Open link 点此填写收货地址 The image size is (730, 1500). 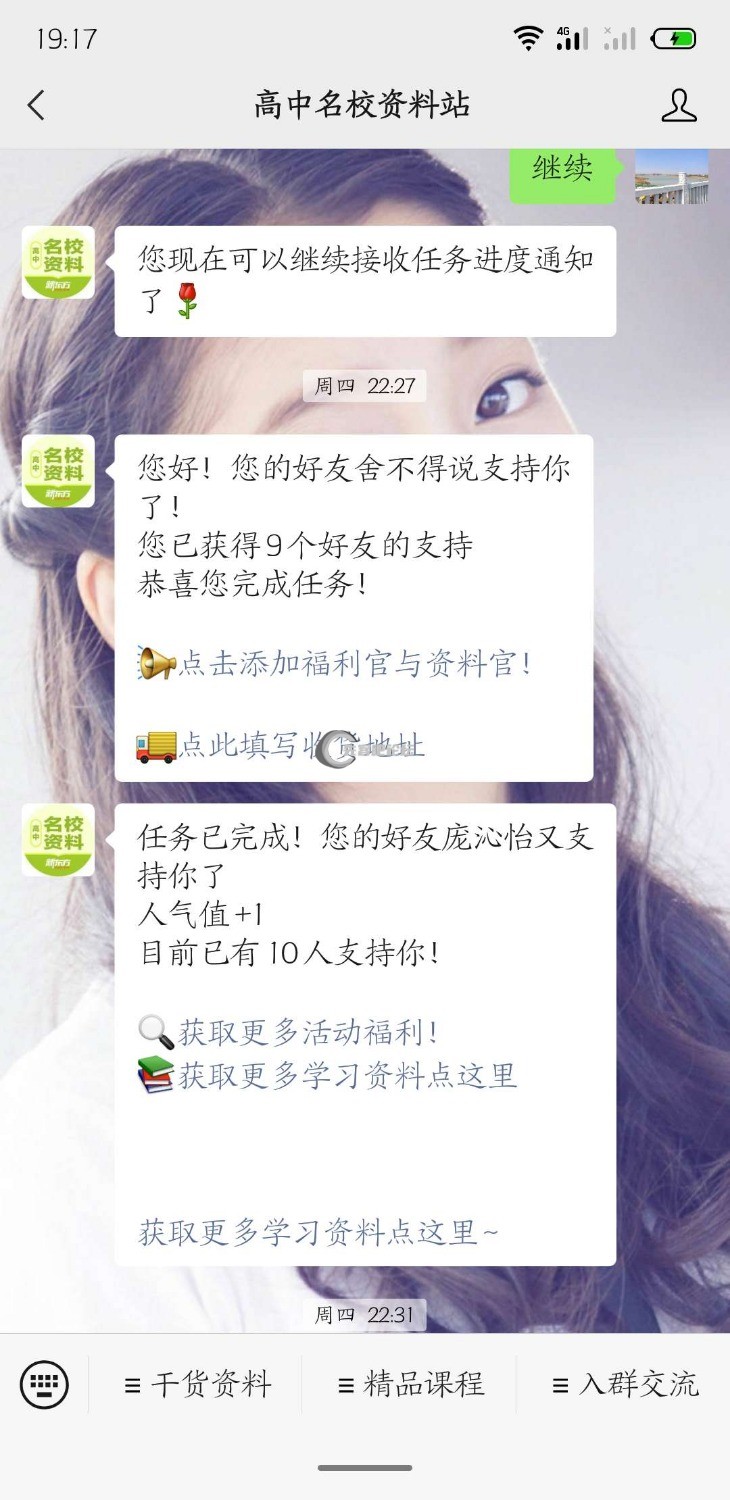300,745
